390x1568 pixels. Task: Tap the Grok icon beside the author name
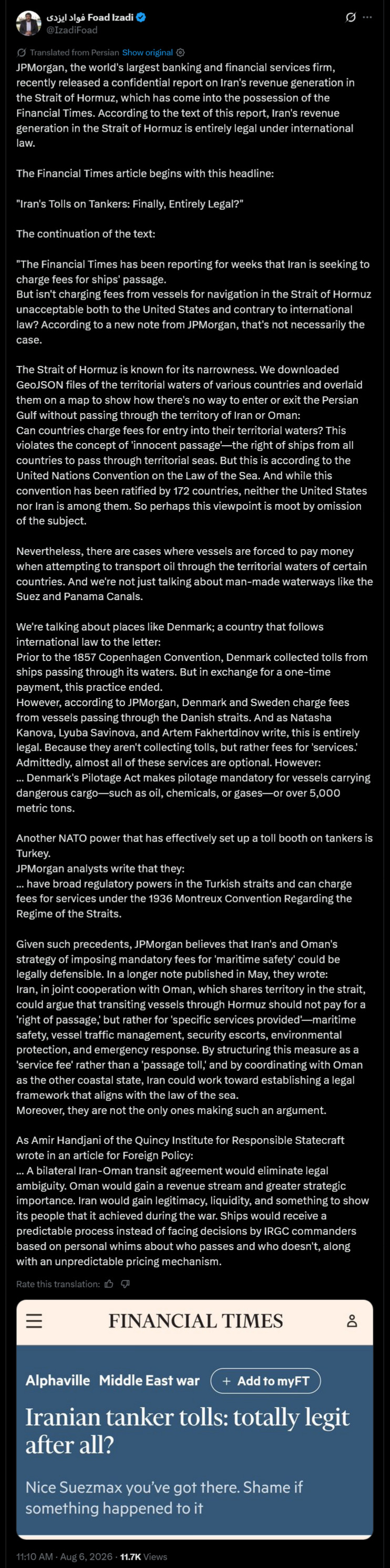pyautogui.click(x=351, y=17)
